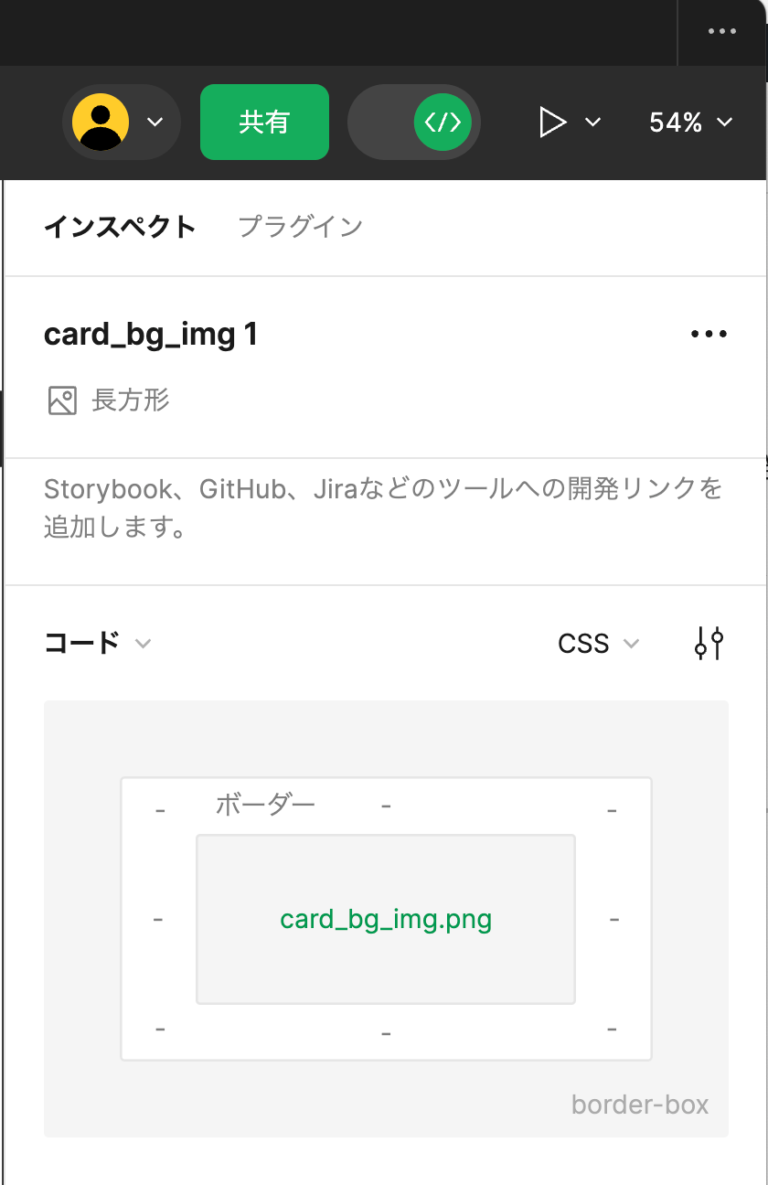
Task: Click the image icon next to 長方形
Action: (62, 400)
